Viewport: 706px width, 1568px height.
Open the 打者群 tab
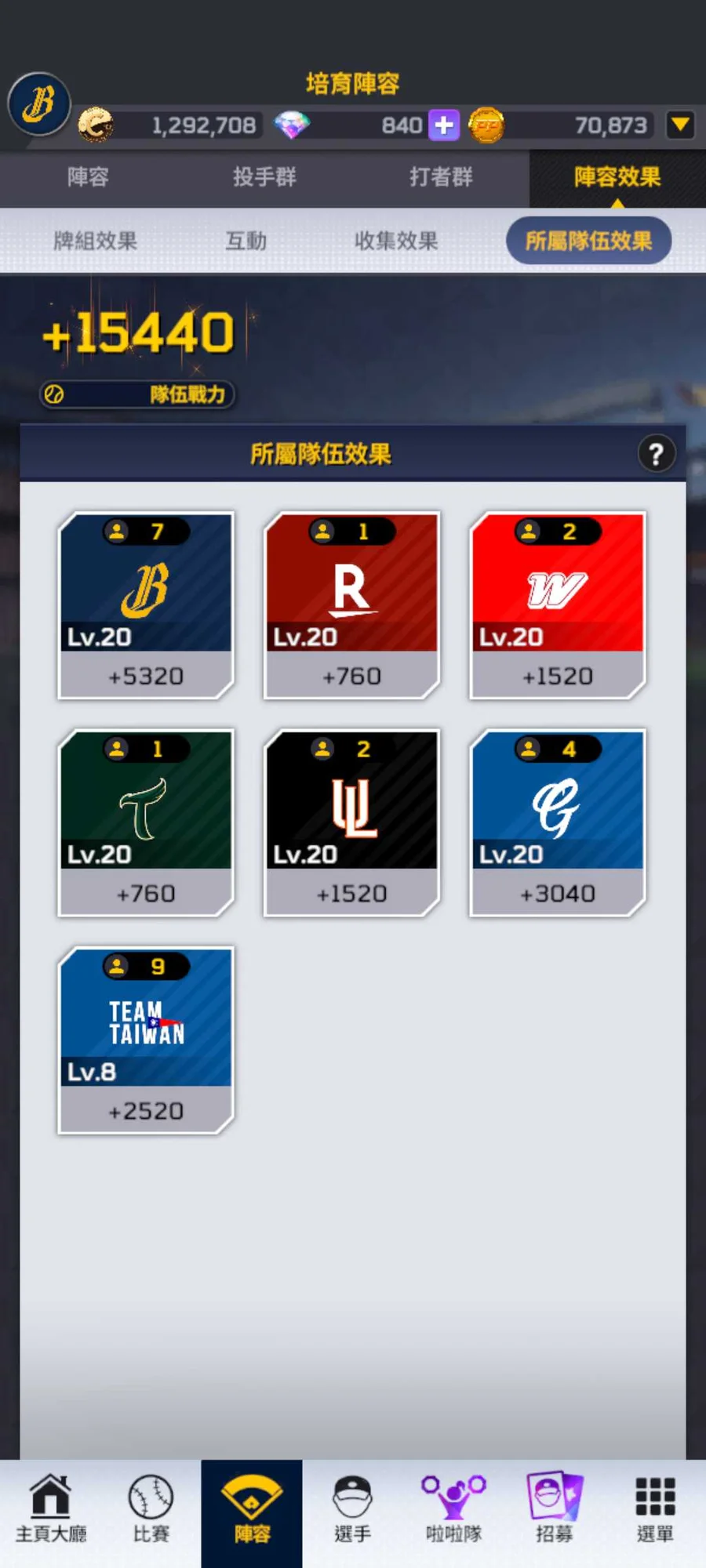click(x=441, y=177)
